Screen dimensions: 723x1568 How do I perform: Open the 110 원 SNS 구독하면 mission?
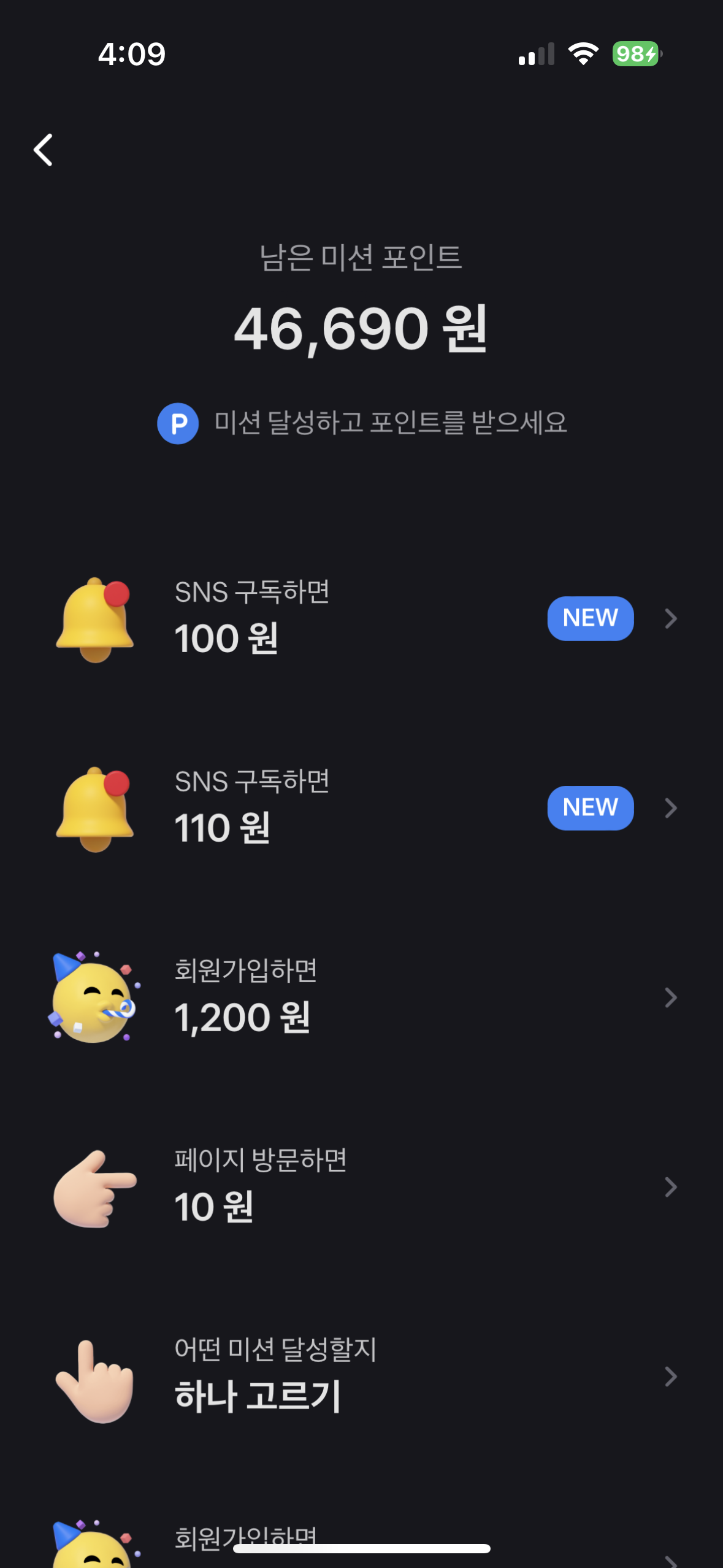tap(361, 808)
